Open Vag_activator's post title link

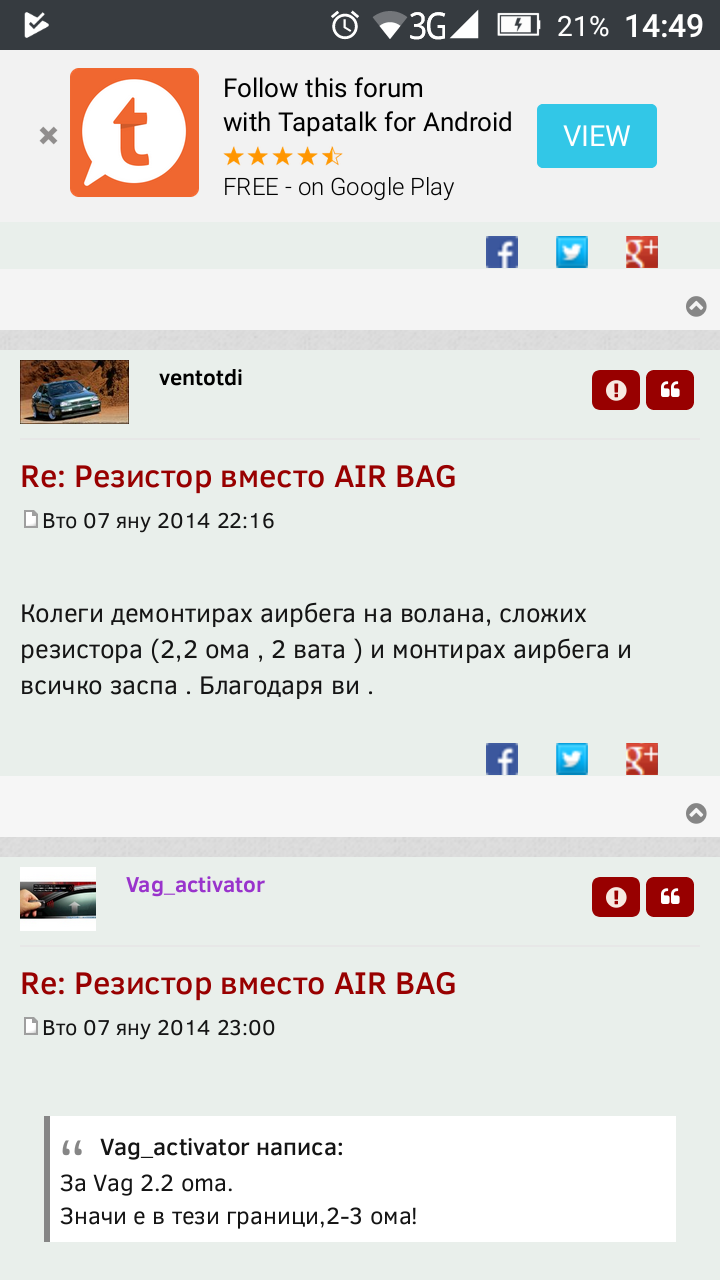pos(238,984)
